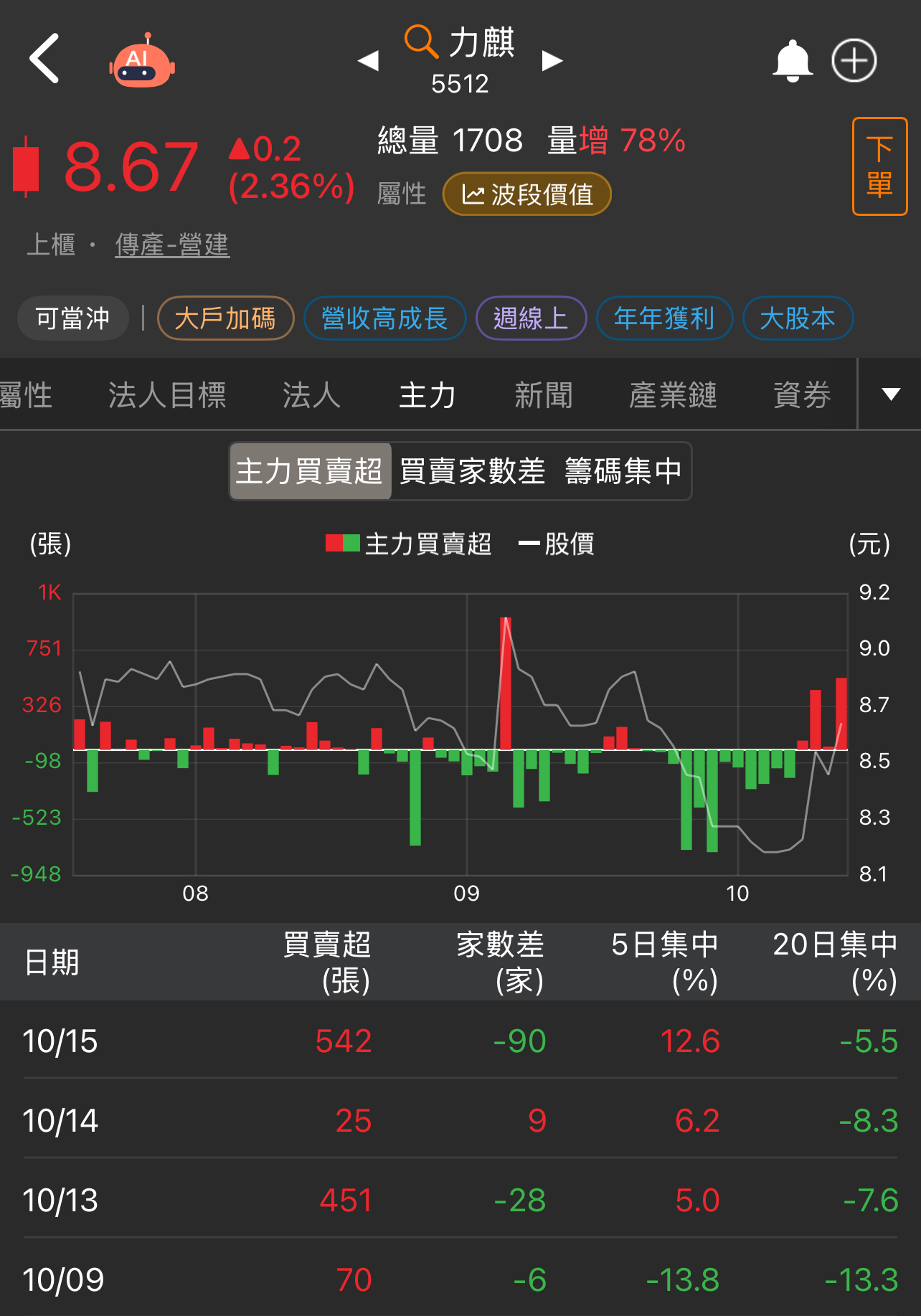Open the AI robot assistant
921x1316 pixels.
click(142, 62)
